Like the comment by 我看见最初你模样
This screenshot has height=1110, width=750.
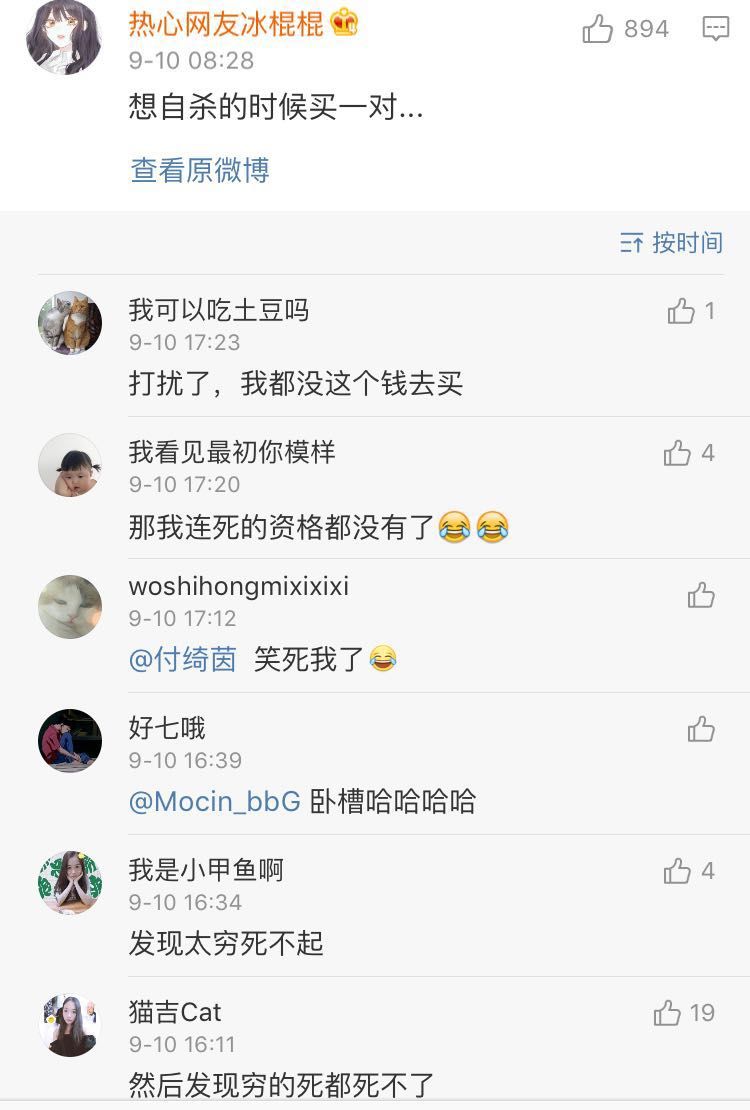coord(677,453)
